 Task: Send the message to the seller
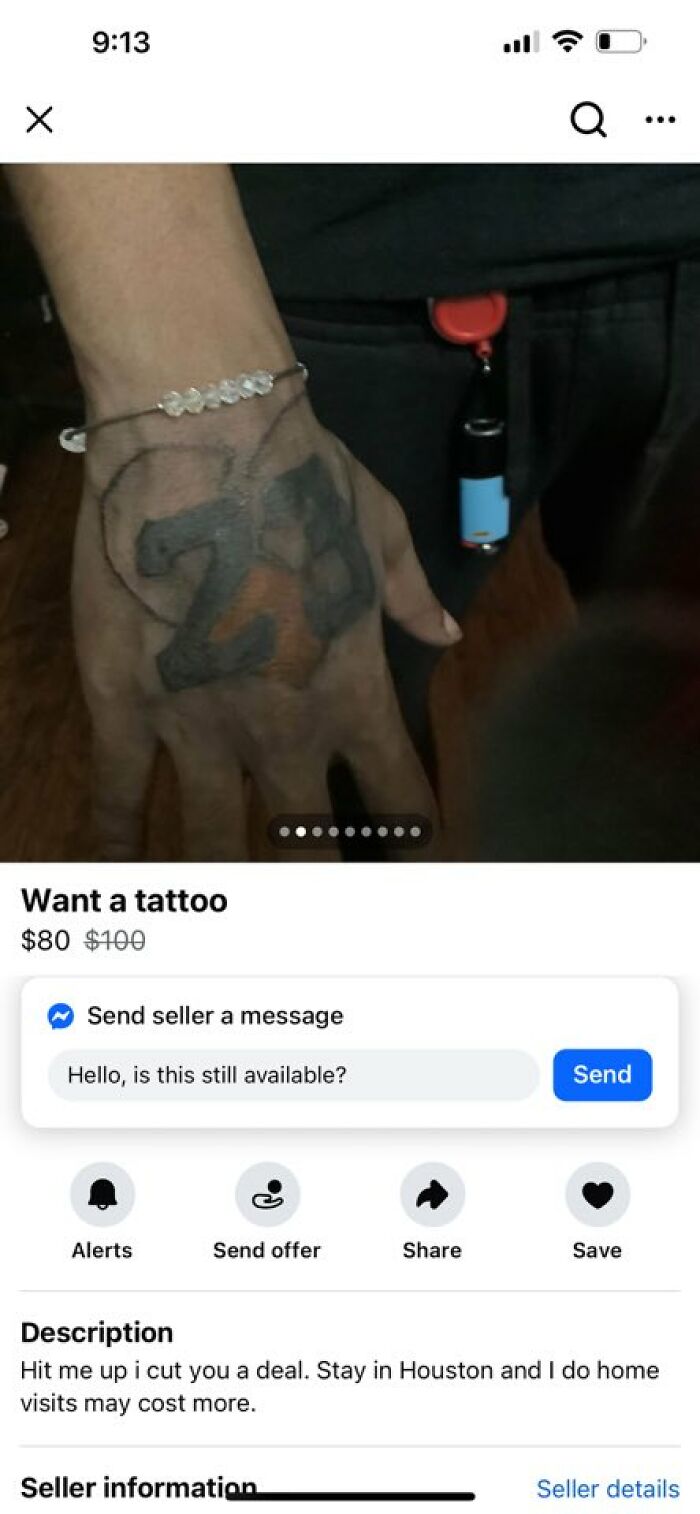pyautogui.click(x=602, y=1075)
